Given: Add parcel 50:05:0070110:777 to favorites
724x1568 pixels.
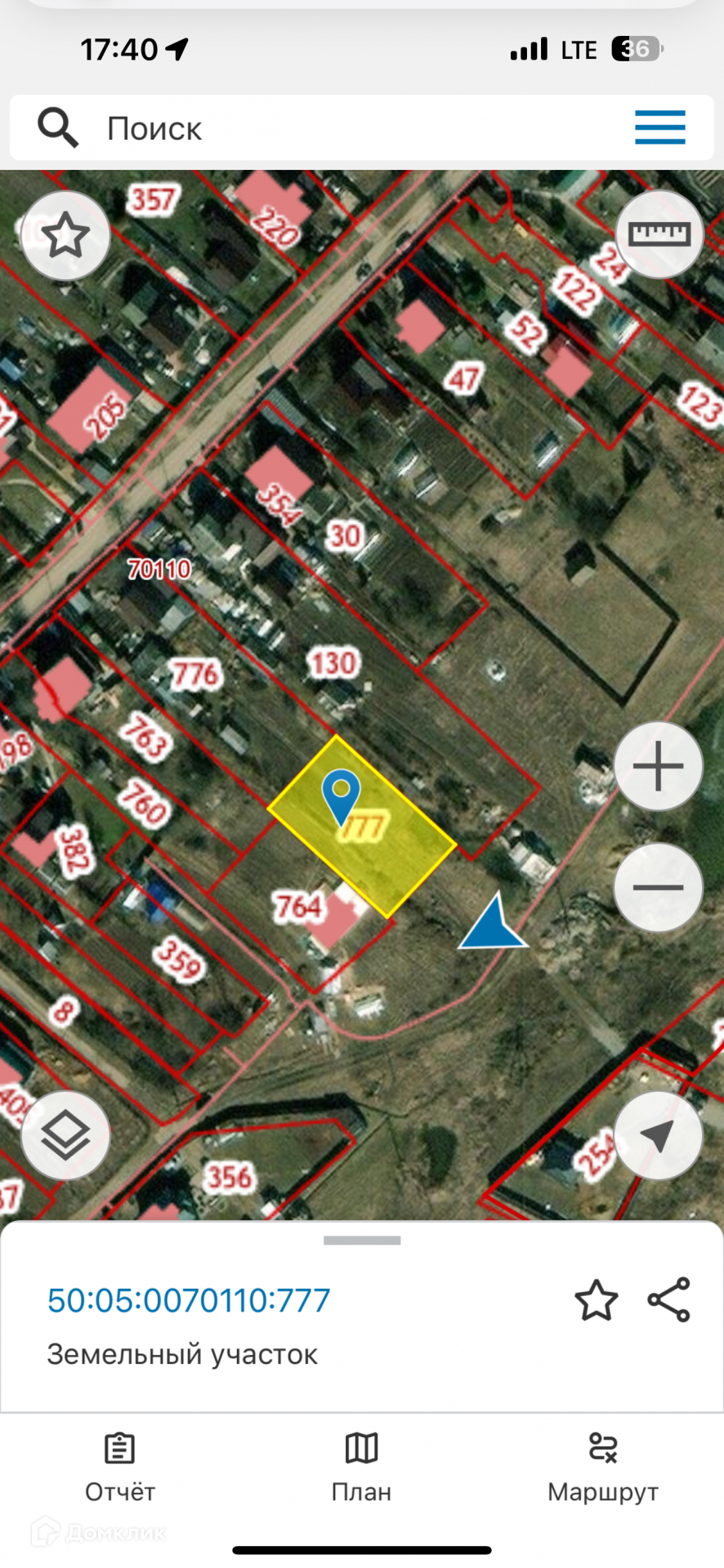Looking at the screenshot, I should click(x=596, y=1301).
